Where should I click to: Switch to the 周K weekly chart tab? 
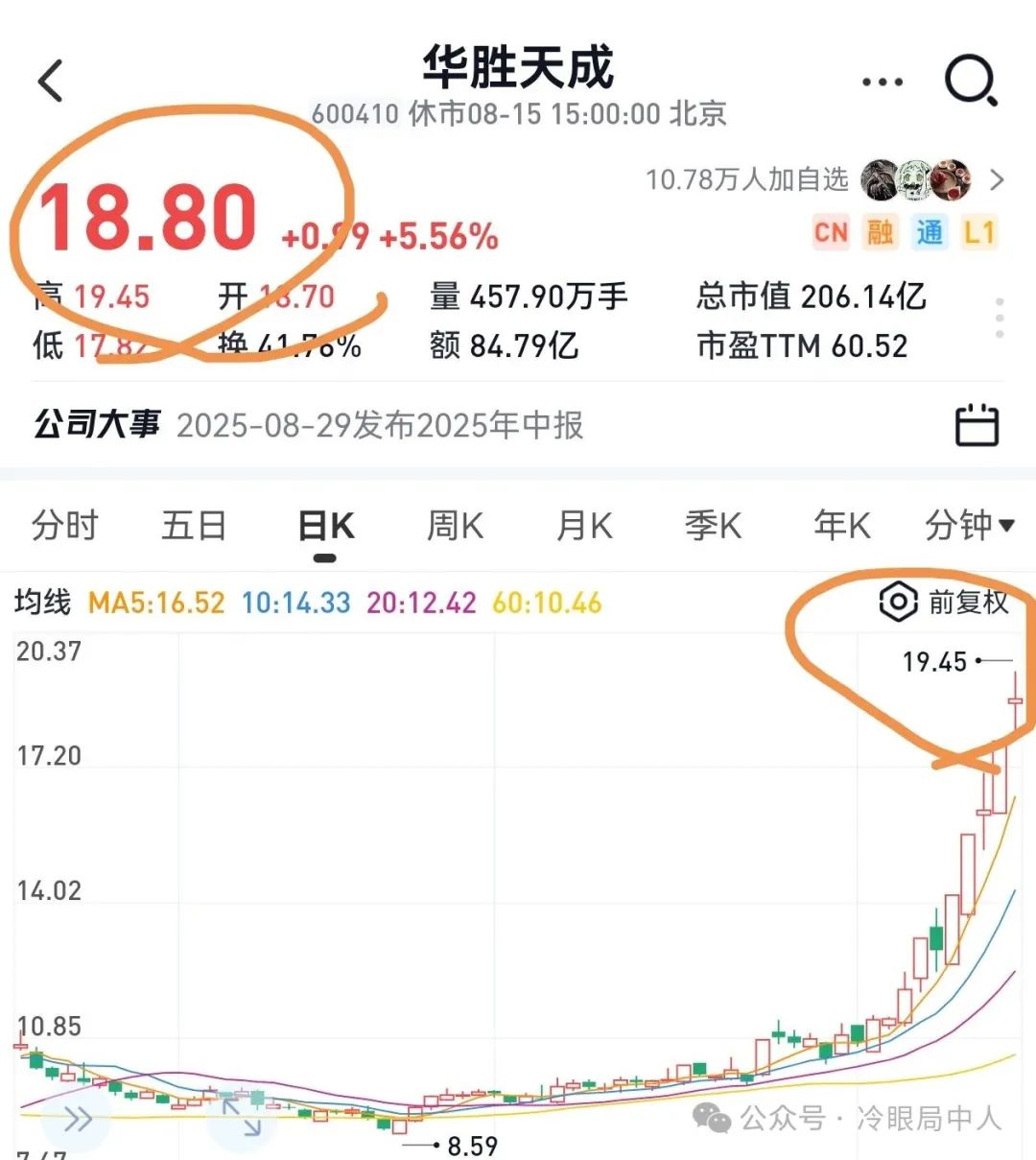[453, 526]
